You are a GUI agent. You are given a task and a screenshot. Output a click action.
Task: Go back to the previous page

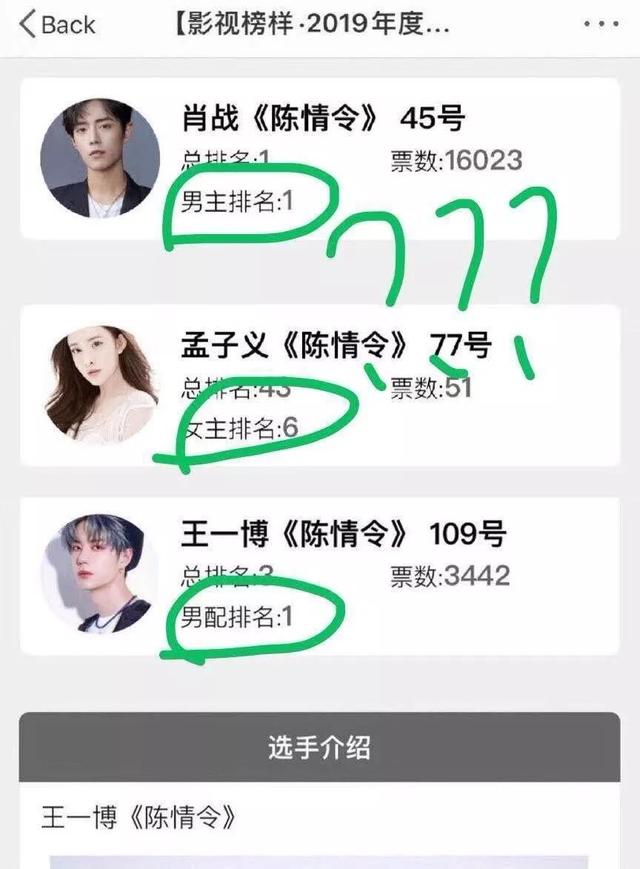pos(57,25)
